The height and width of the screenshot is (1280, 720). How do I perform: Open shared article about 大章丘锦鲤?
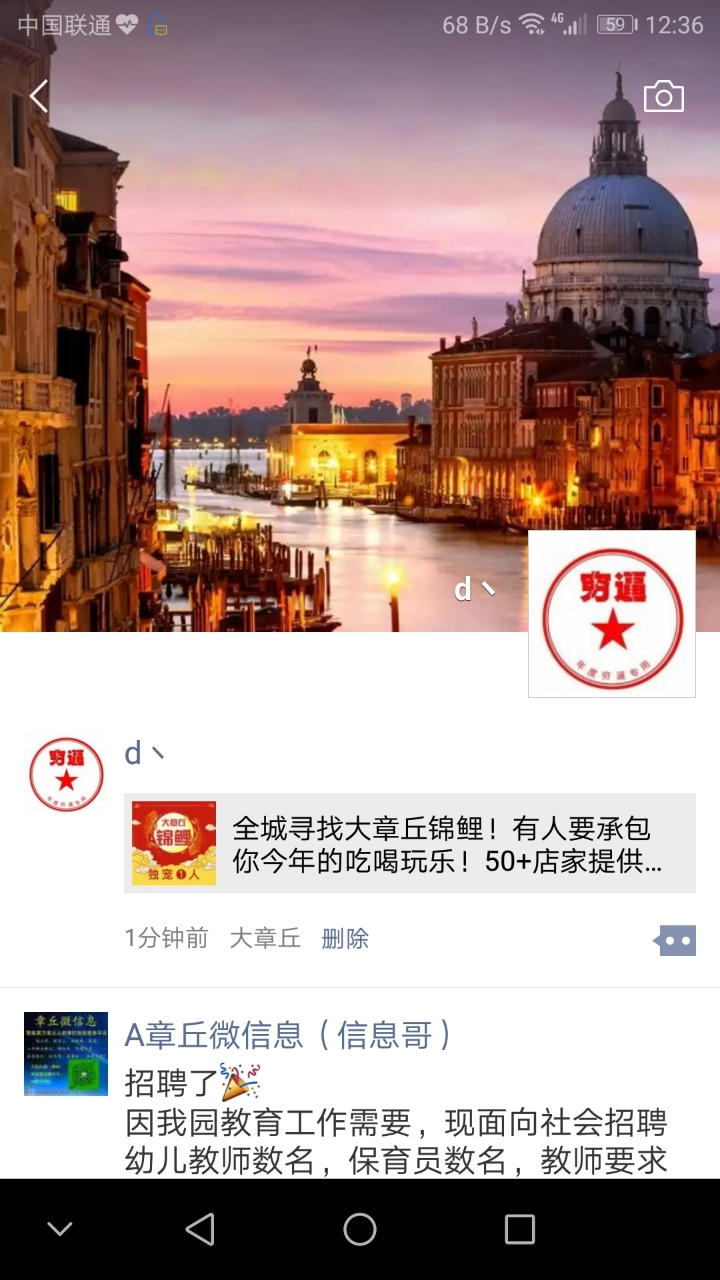[x=410, y=843]
